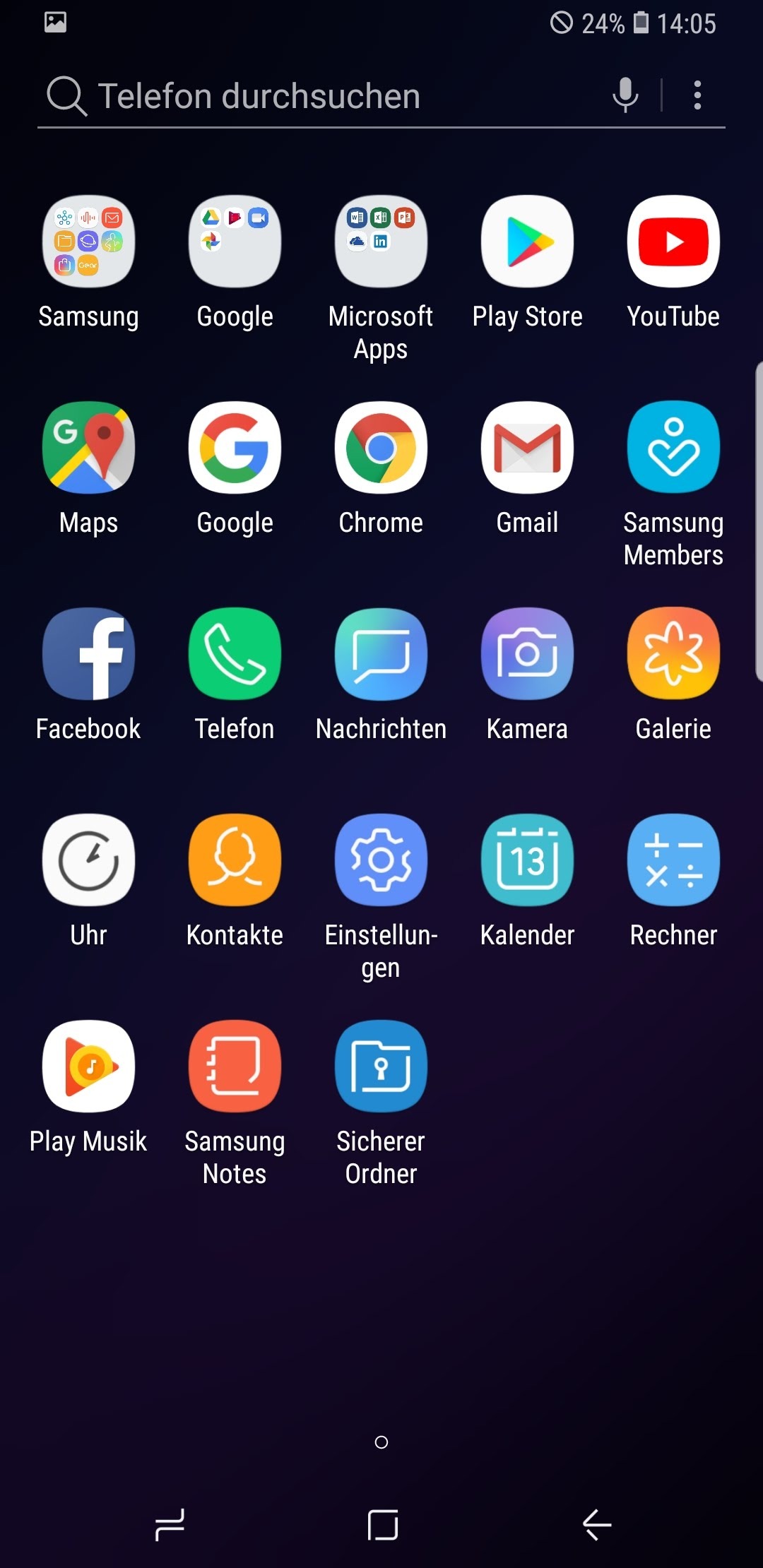This screenshot has height=1568, width=763.
Task: Open Nachrichten messages app
Action: (x=381, y=654)
